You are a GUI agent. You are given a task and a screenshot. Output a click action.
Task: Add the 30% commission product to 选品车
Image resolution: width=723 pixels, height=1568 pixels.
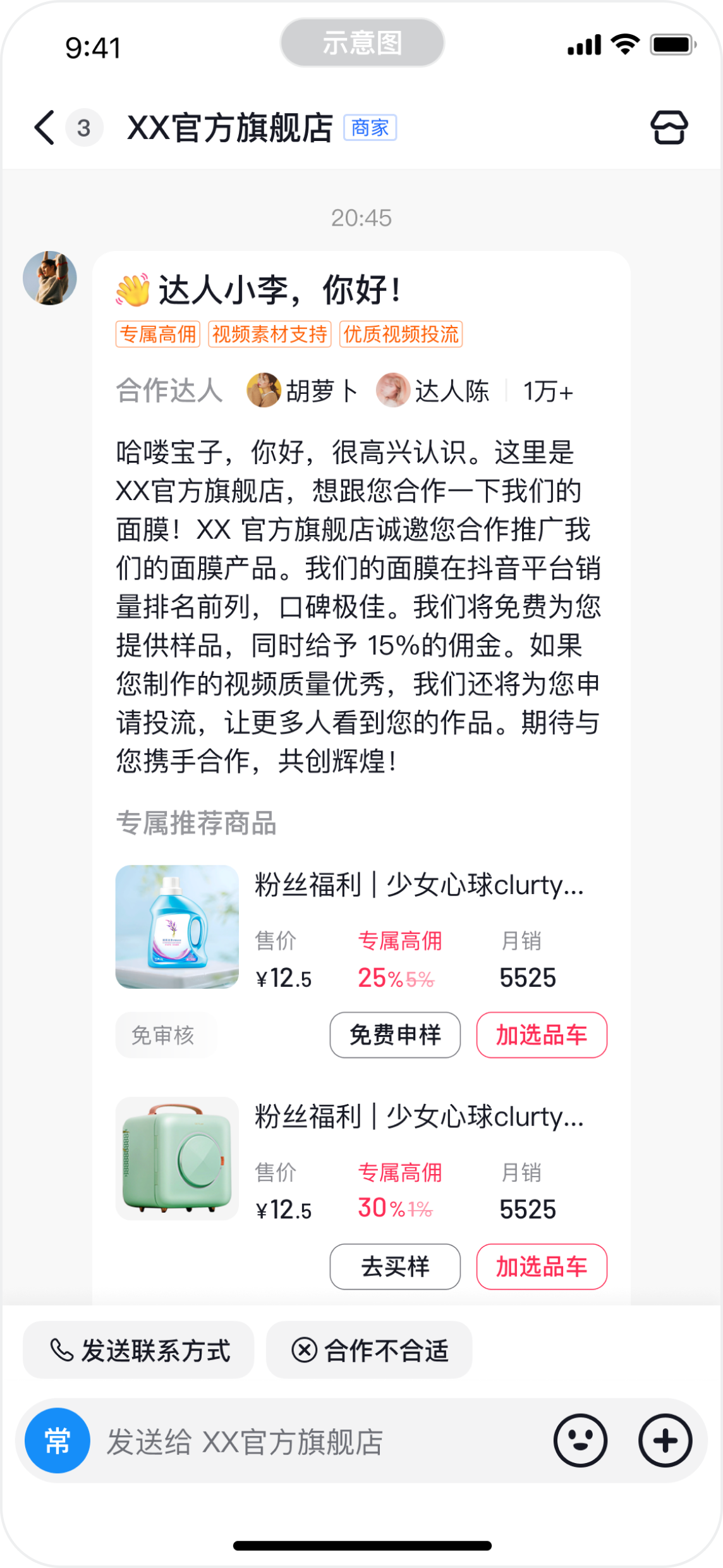click(x=542, y=1266)
